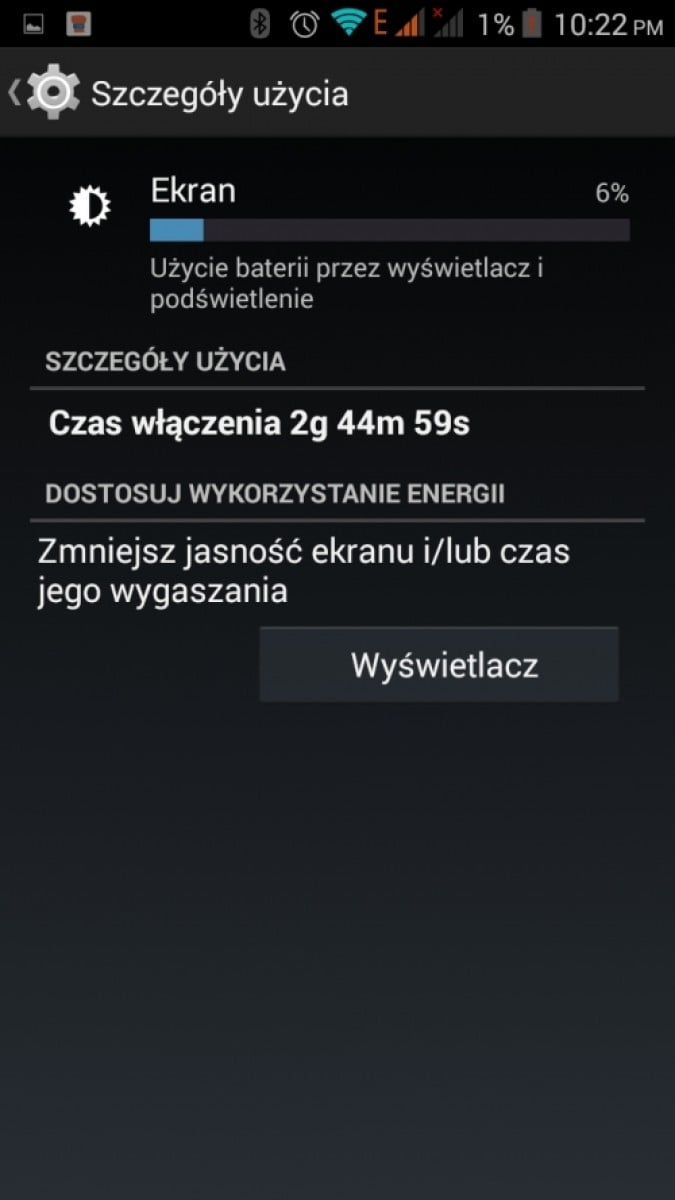Go back via the settings gear icon
The image size is (675, 1200).
point(52,94)
